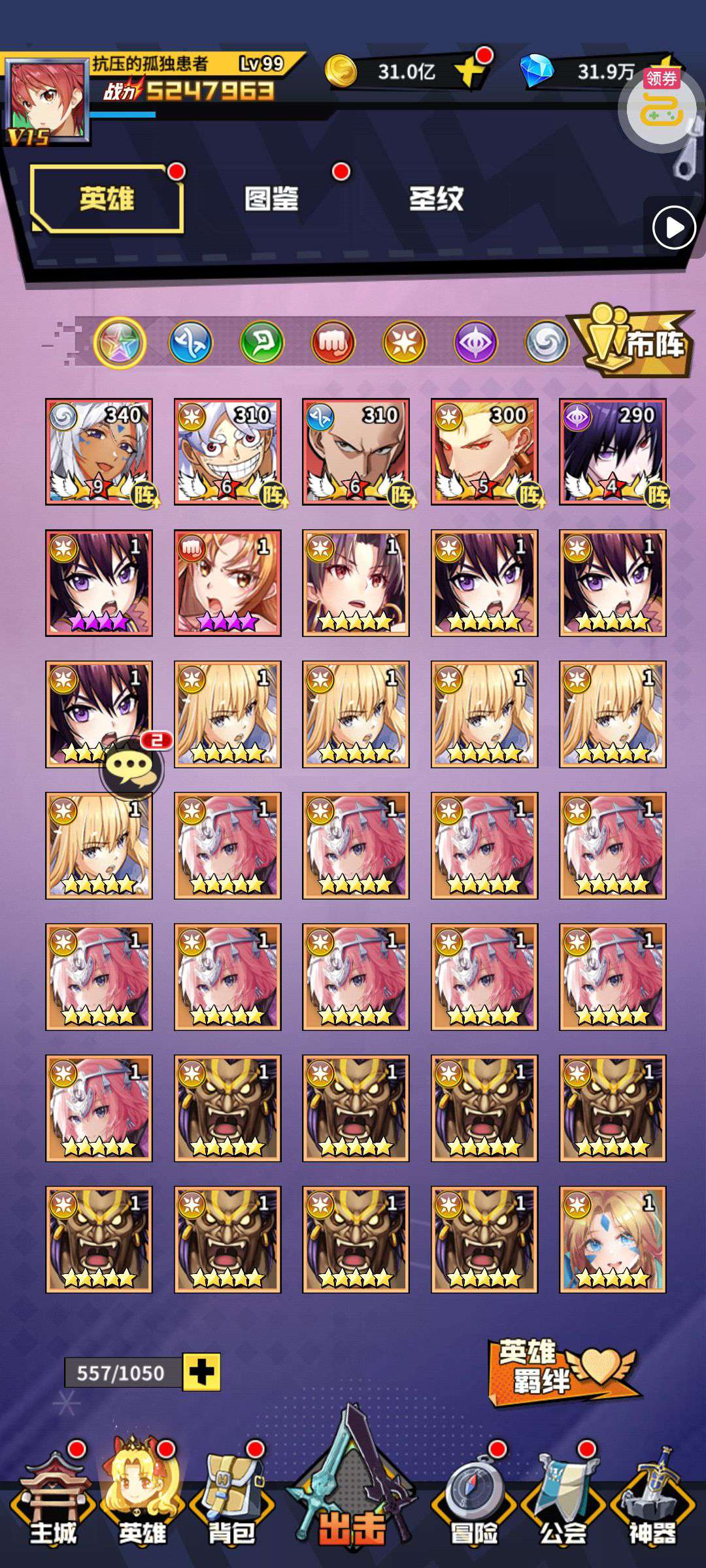Add gold coins with the plus icon

471,71
